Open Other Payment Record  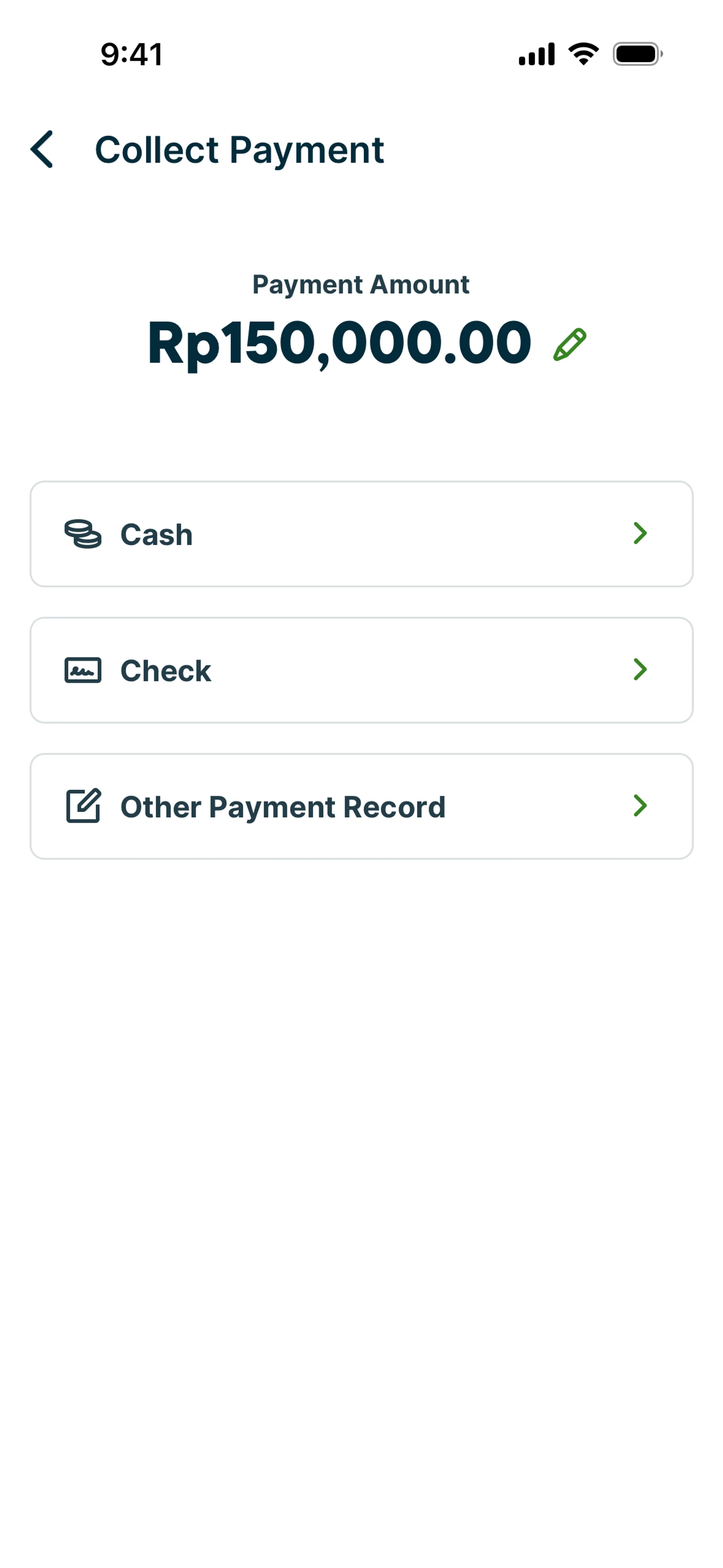[361, 807]
